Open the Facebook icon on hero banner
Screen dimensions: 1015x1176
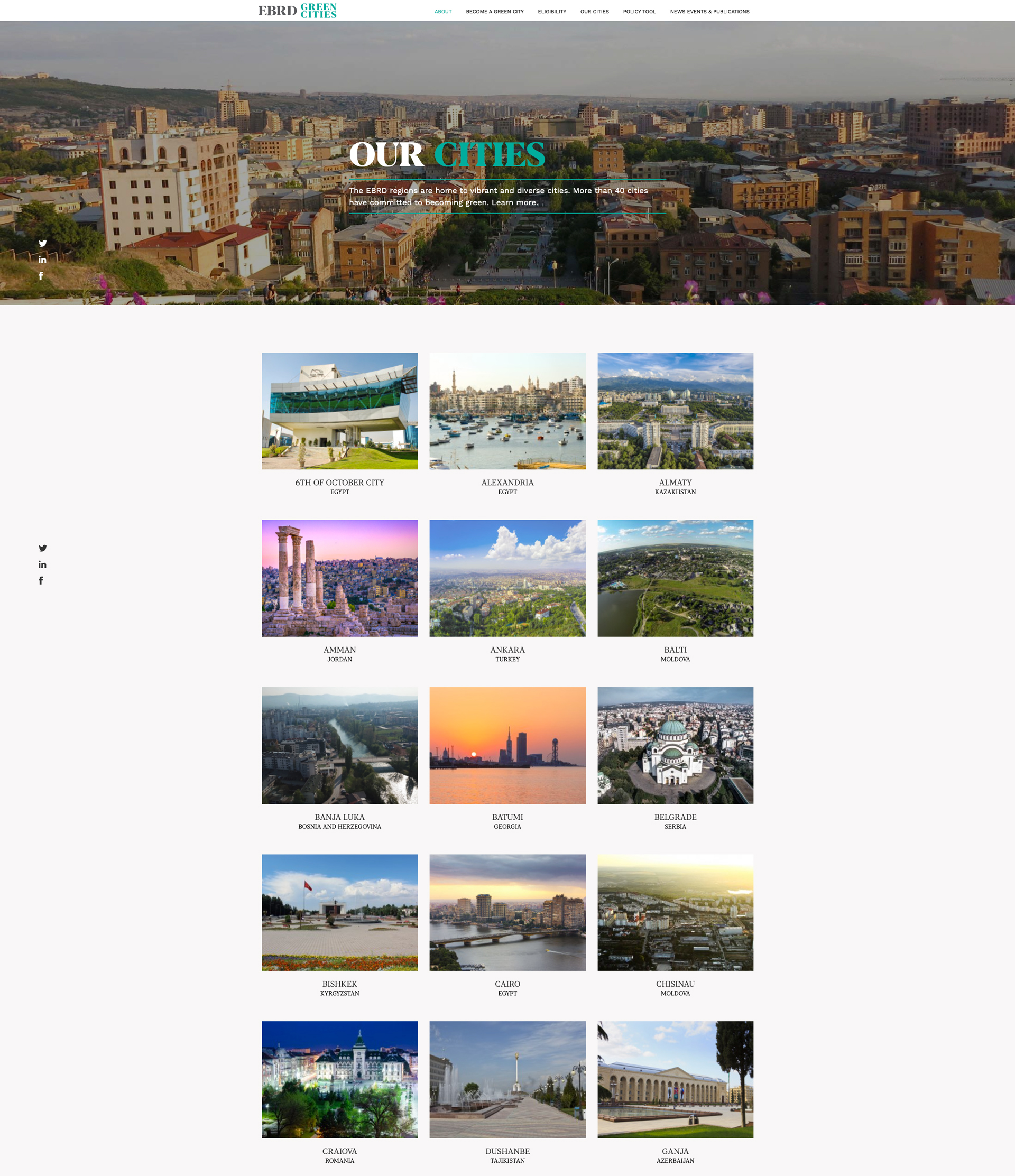pos(41,276)
